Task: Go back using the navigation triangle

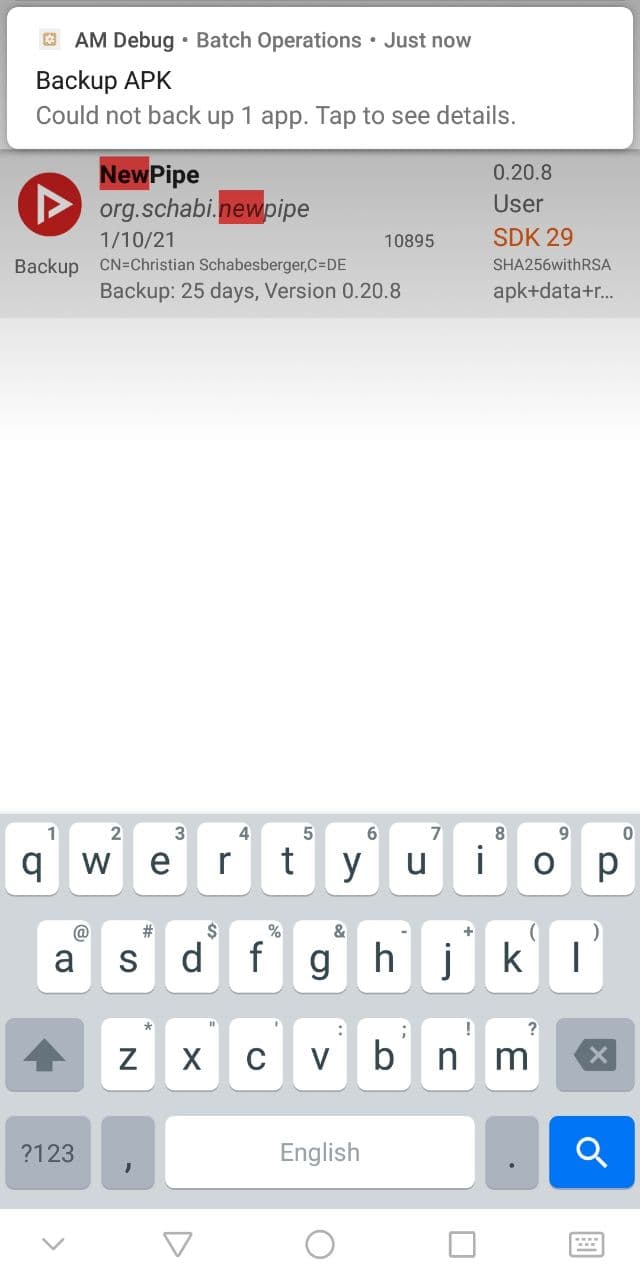Action: coord(177,1244)
